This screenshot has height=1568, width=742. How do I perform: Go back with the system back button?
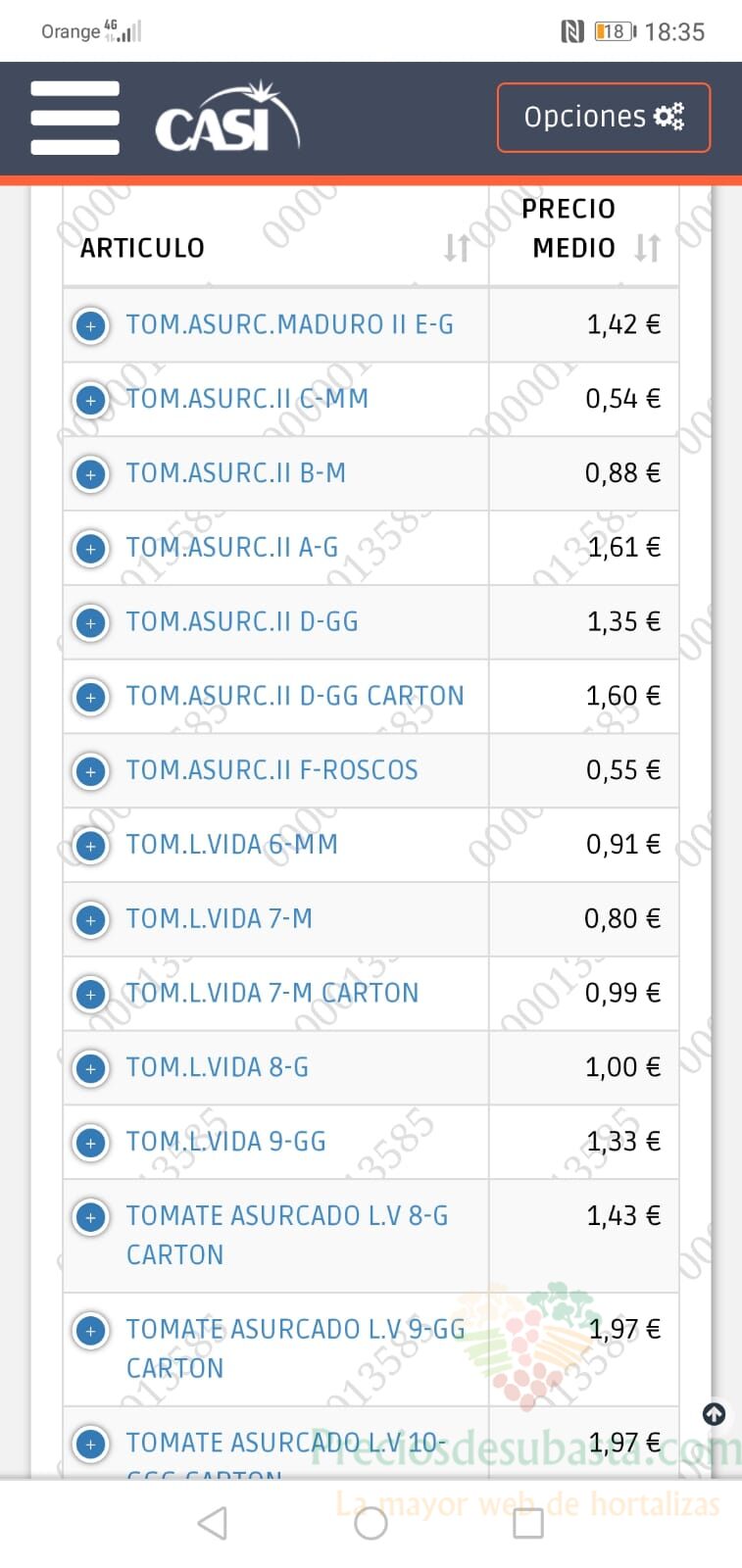pyautogui.click(x=213, y=1523)
